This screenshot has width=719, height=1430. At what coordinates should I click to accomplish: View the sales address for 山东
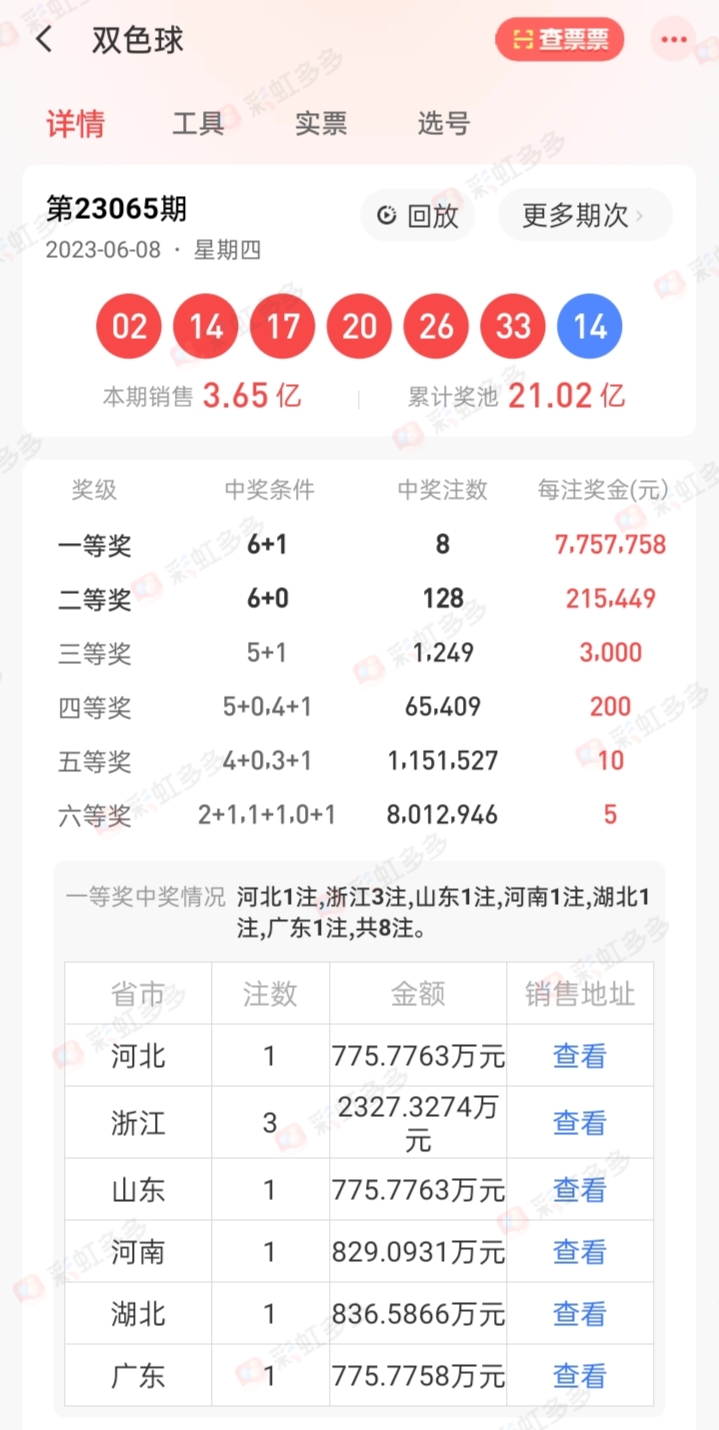[580, 1190]
